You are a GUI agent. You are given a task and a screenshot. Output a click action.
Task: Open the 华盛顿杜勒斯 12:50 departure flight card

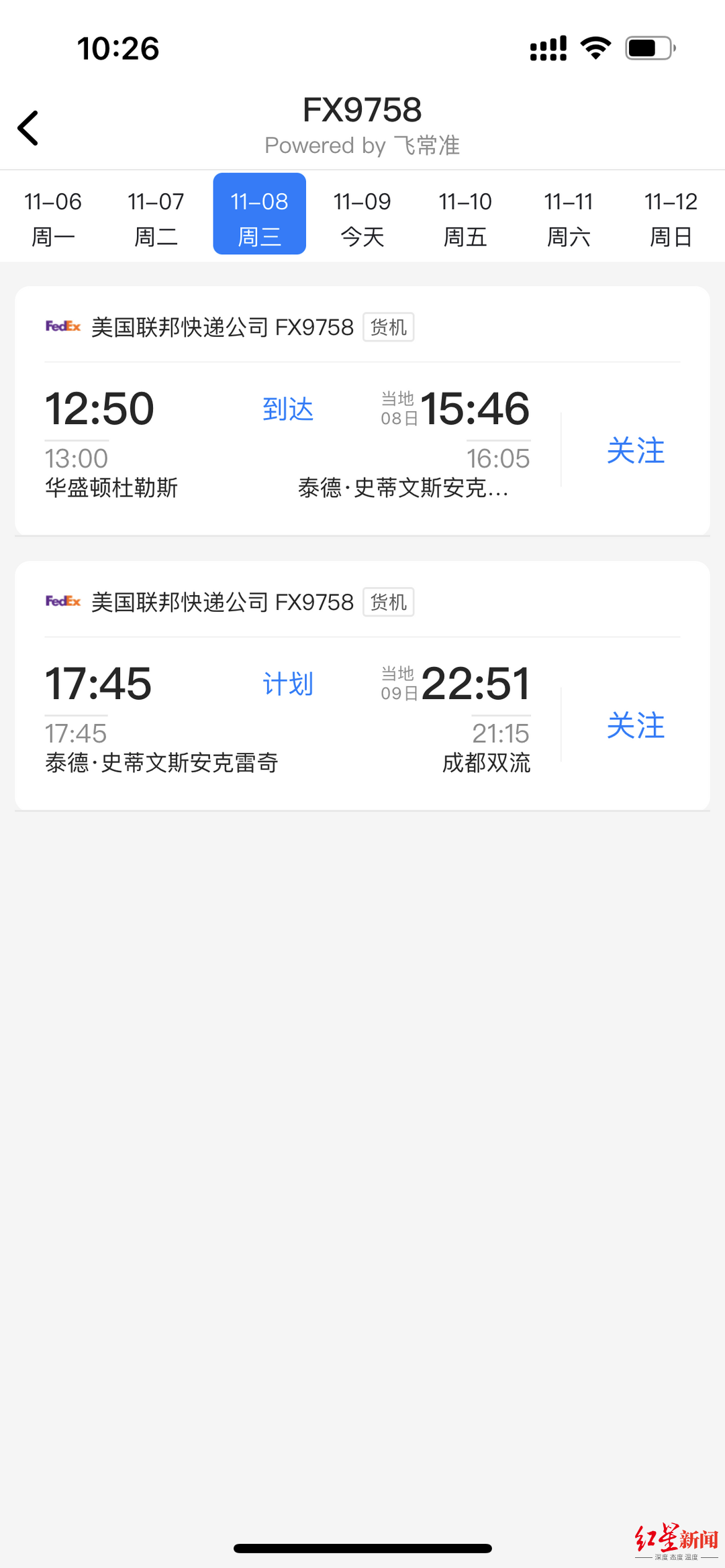[289, 443]
